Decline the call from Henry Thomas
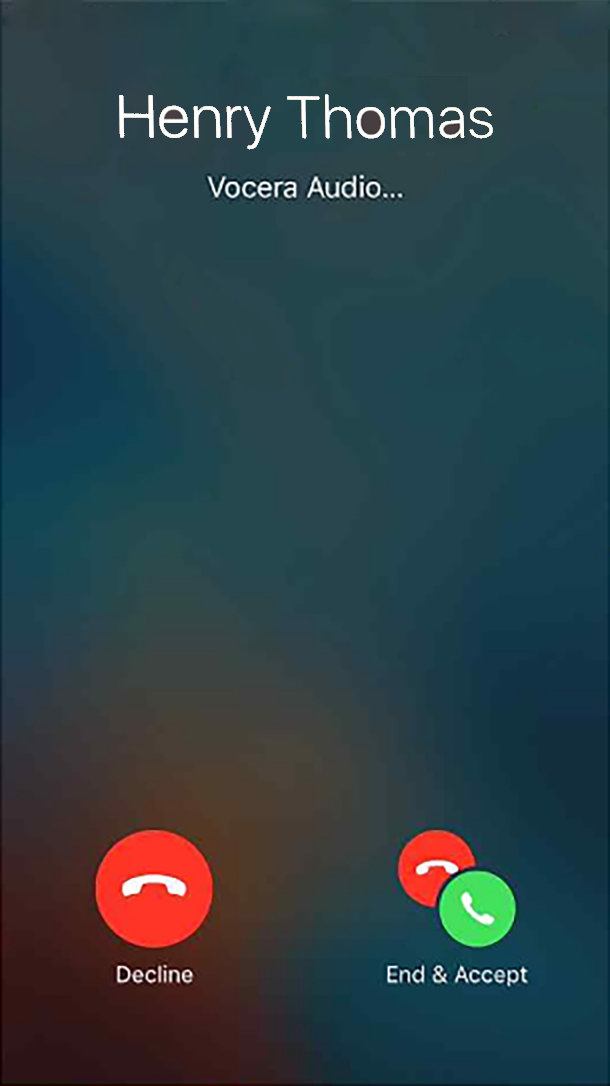The width and height of the screenshot is (610, 1086). (x=153, y=888)
